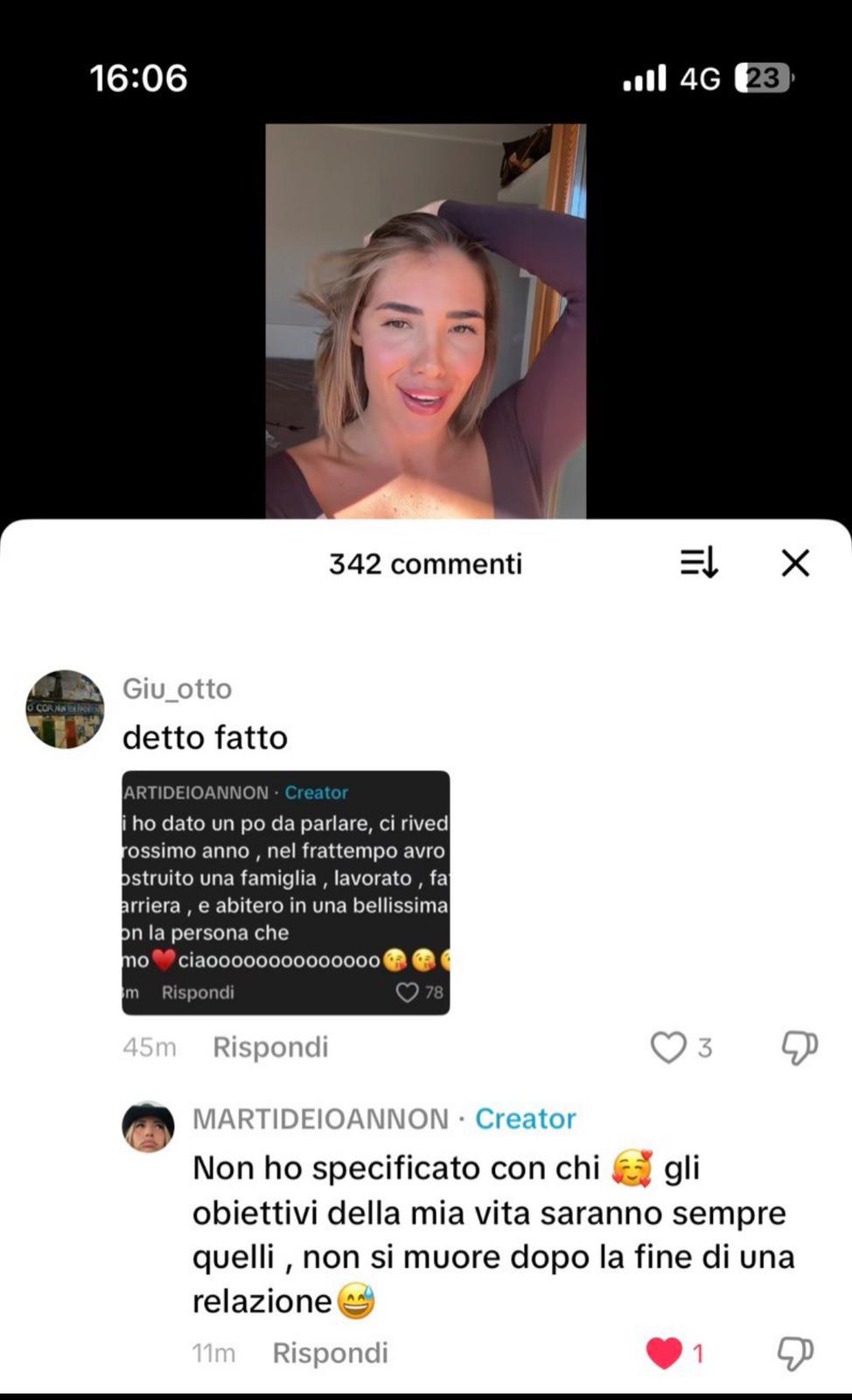This screenshot has width=852, height=1400.
Task: Unlike MARTIDEIOANNON's reply
Action: (x=664, y=1353)
